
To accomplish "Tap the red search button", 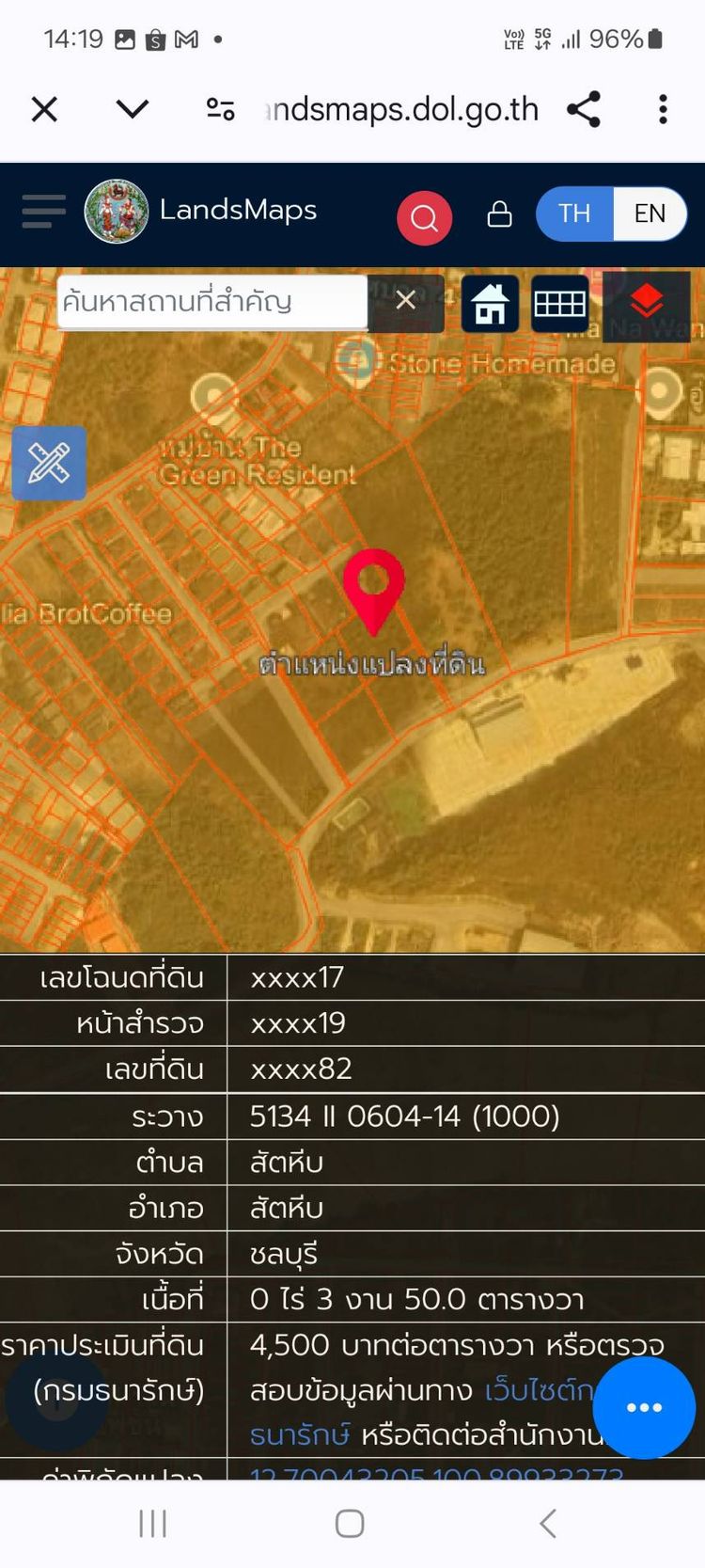I will coord(424,218).
